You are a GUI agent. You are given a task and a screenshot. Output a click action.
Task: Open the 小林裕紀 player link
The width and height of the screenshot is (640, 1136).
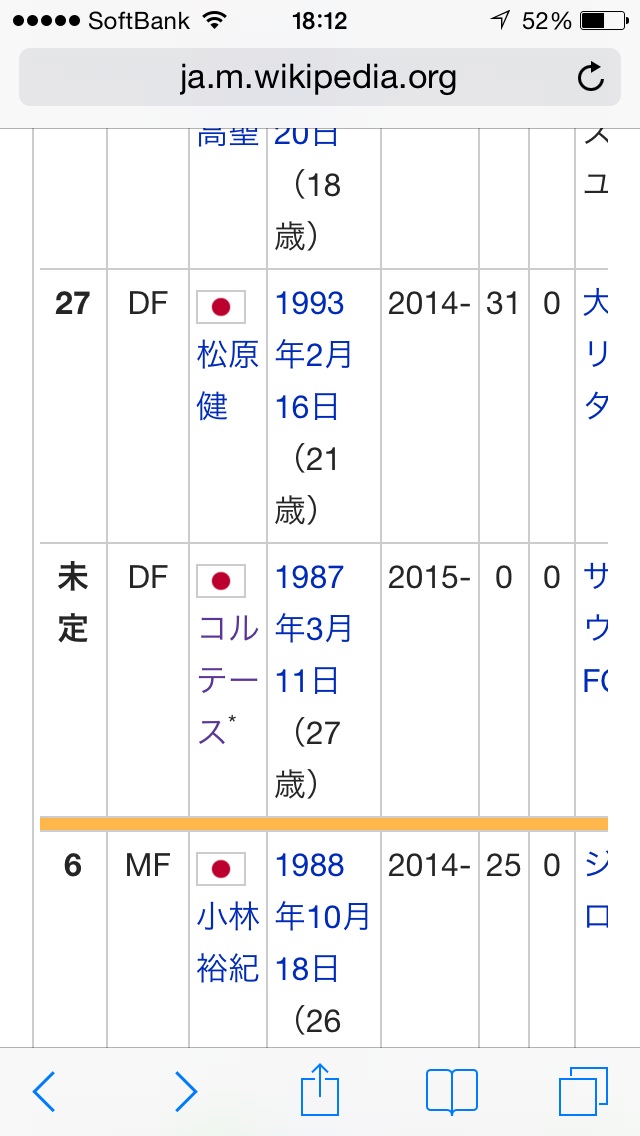pyautogui.click(x=228, y=942)
